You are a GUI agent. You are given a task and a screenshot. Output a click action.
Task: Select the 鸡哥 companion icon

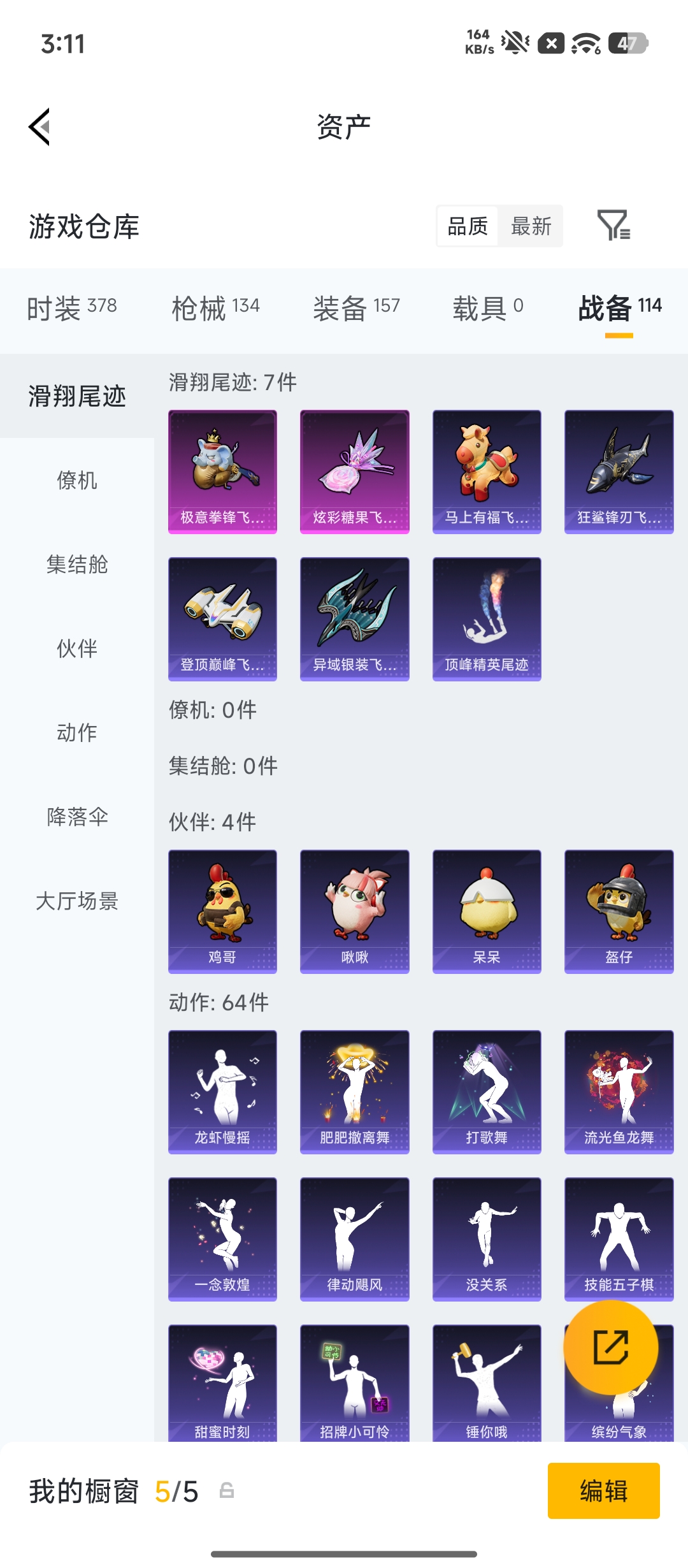[222, 910]
